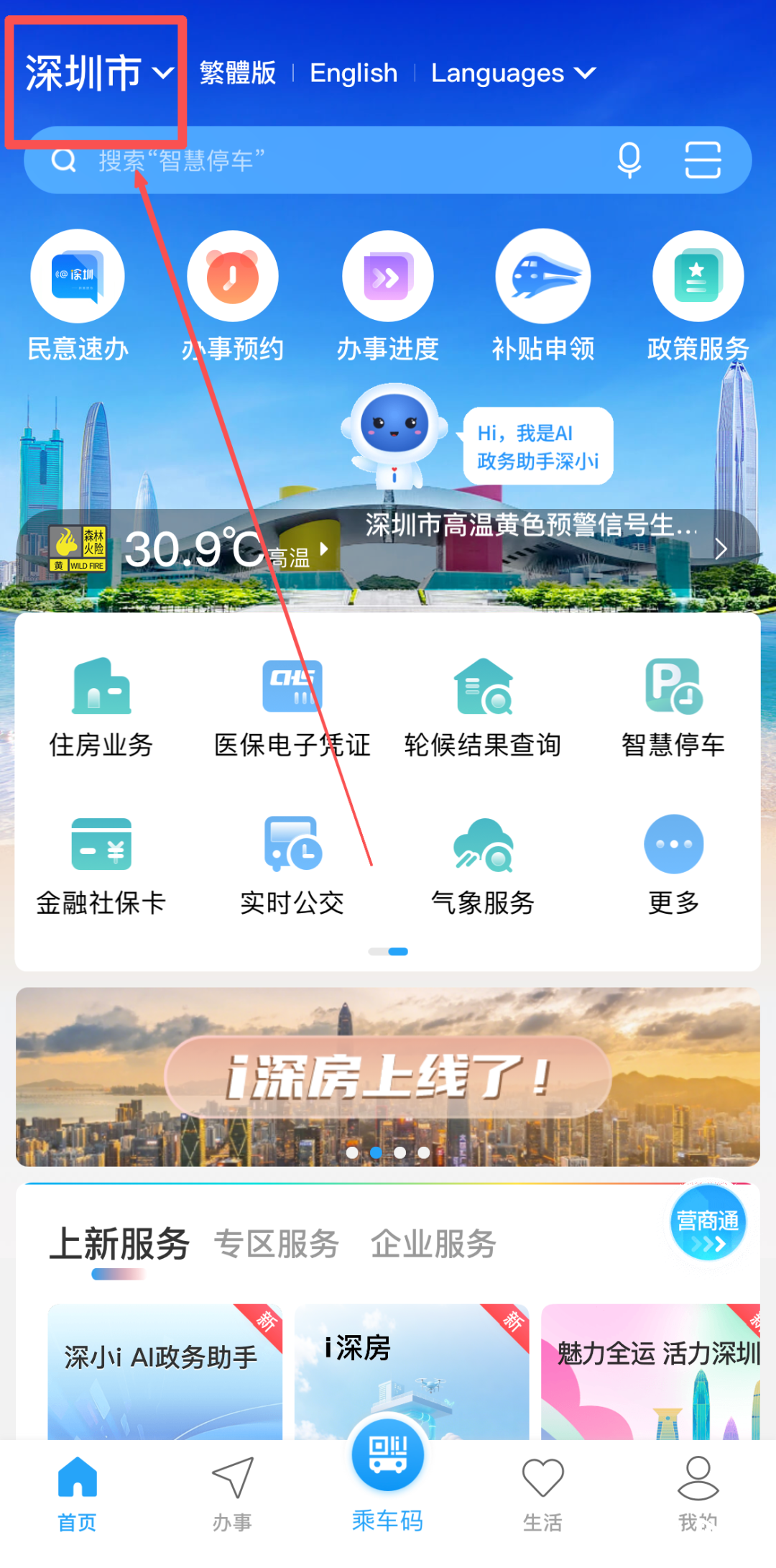Open 民意速办 service

click(78, 296)
